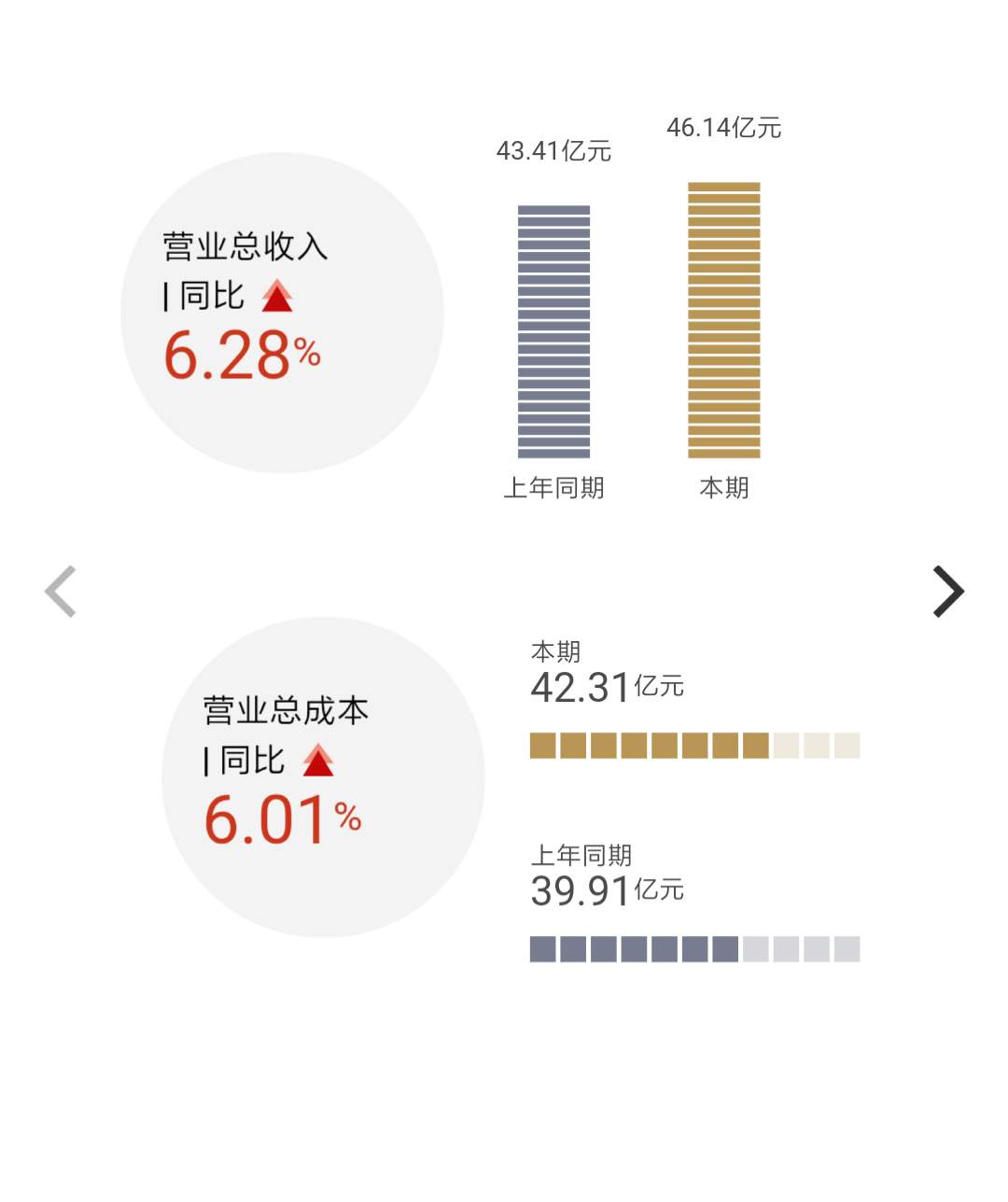Expand the next page using the right chevron
Viewport: 1008px width, 1202px height.
(x=950, y=590)
